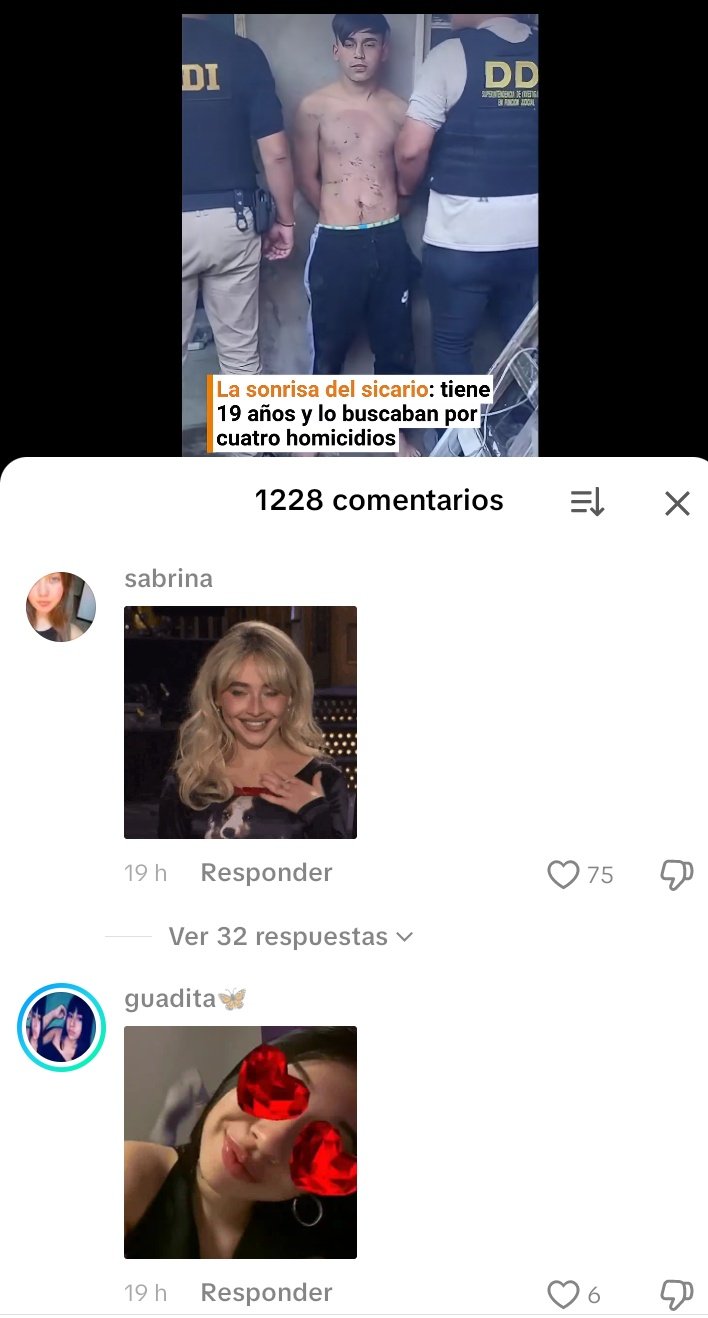Close the comments panel

pos(677,503)
